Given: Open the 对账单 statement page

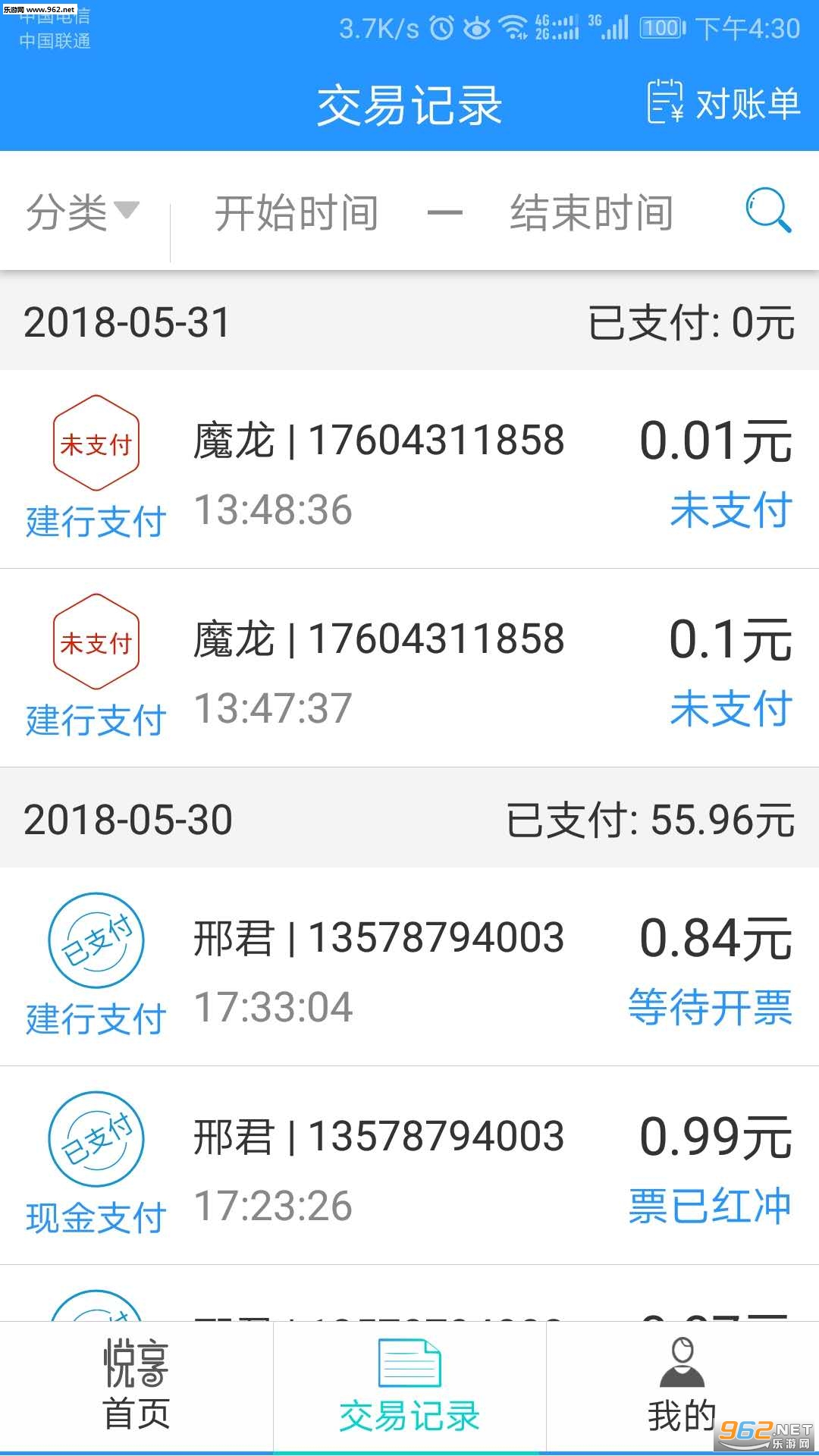Looking at the screenshot, I should point(724,103).
